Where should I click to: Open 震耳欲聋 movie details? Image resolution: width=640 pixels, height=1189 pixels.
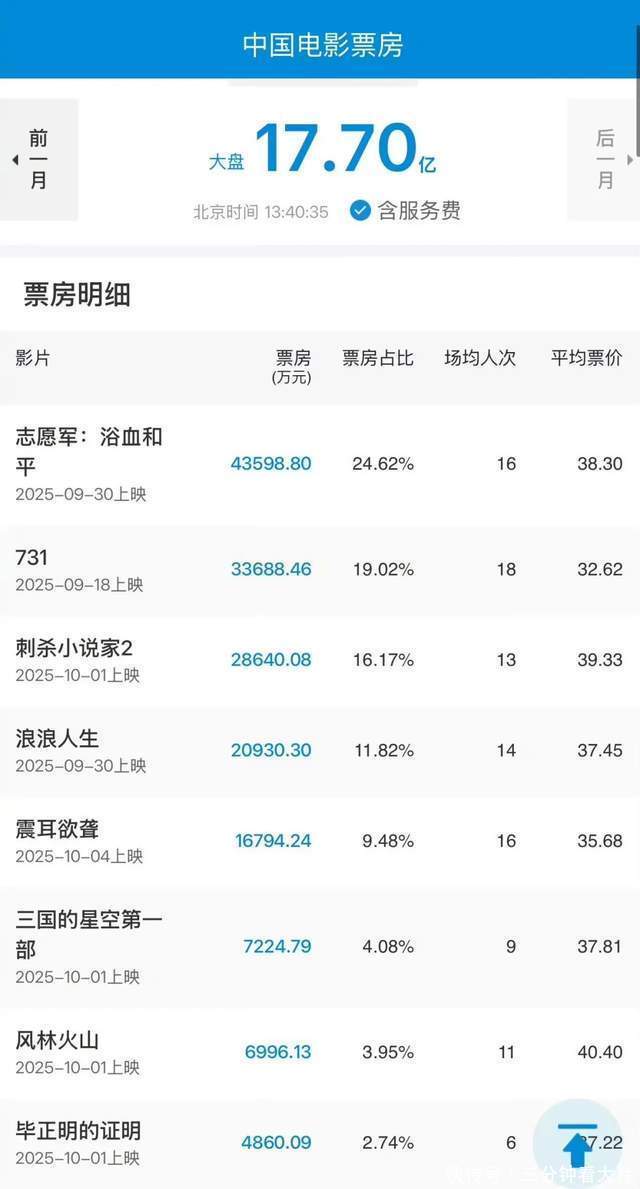[x=58, y=829]
